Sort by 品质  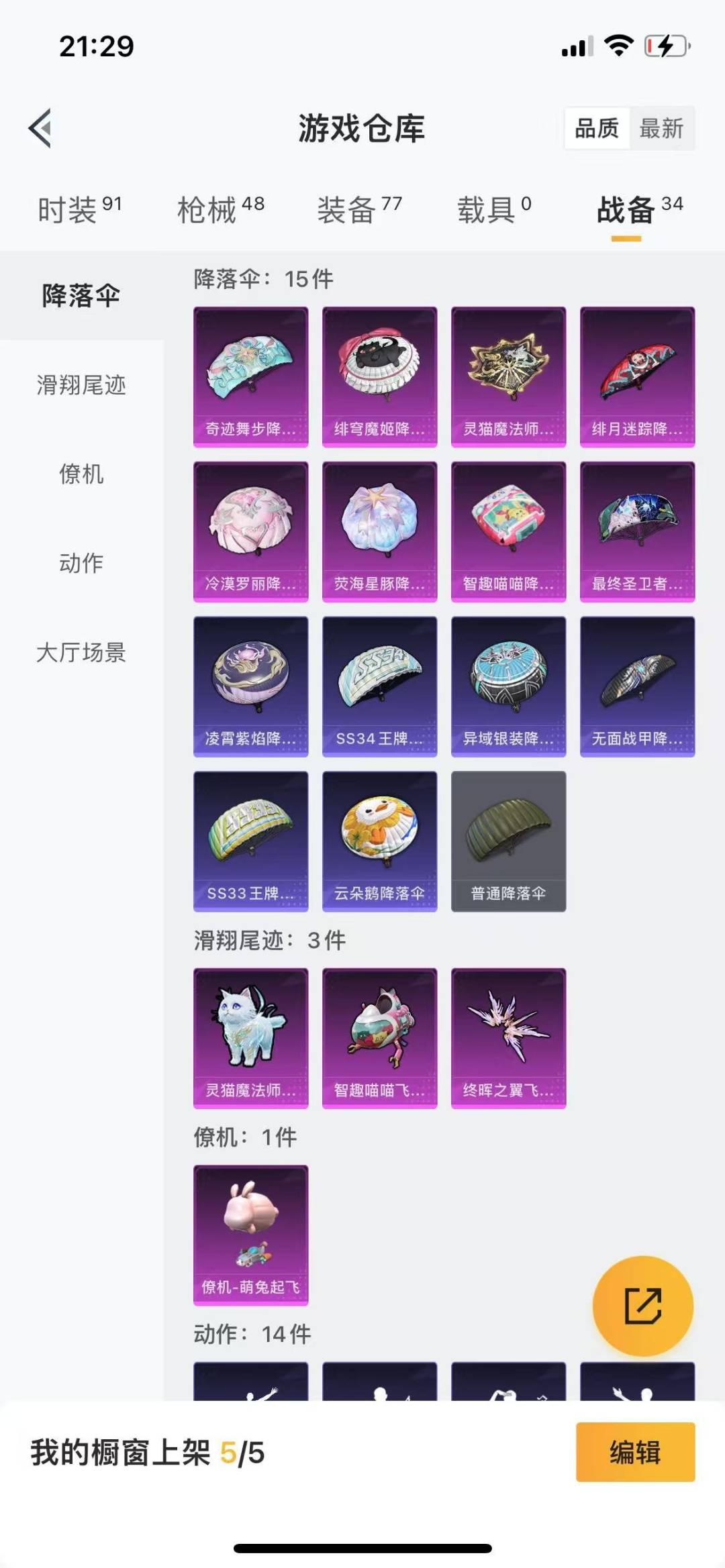tap(597, 128)
